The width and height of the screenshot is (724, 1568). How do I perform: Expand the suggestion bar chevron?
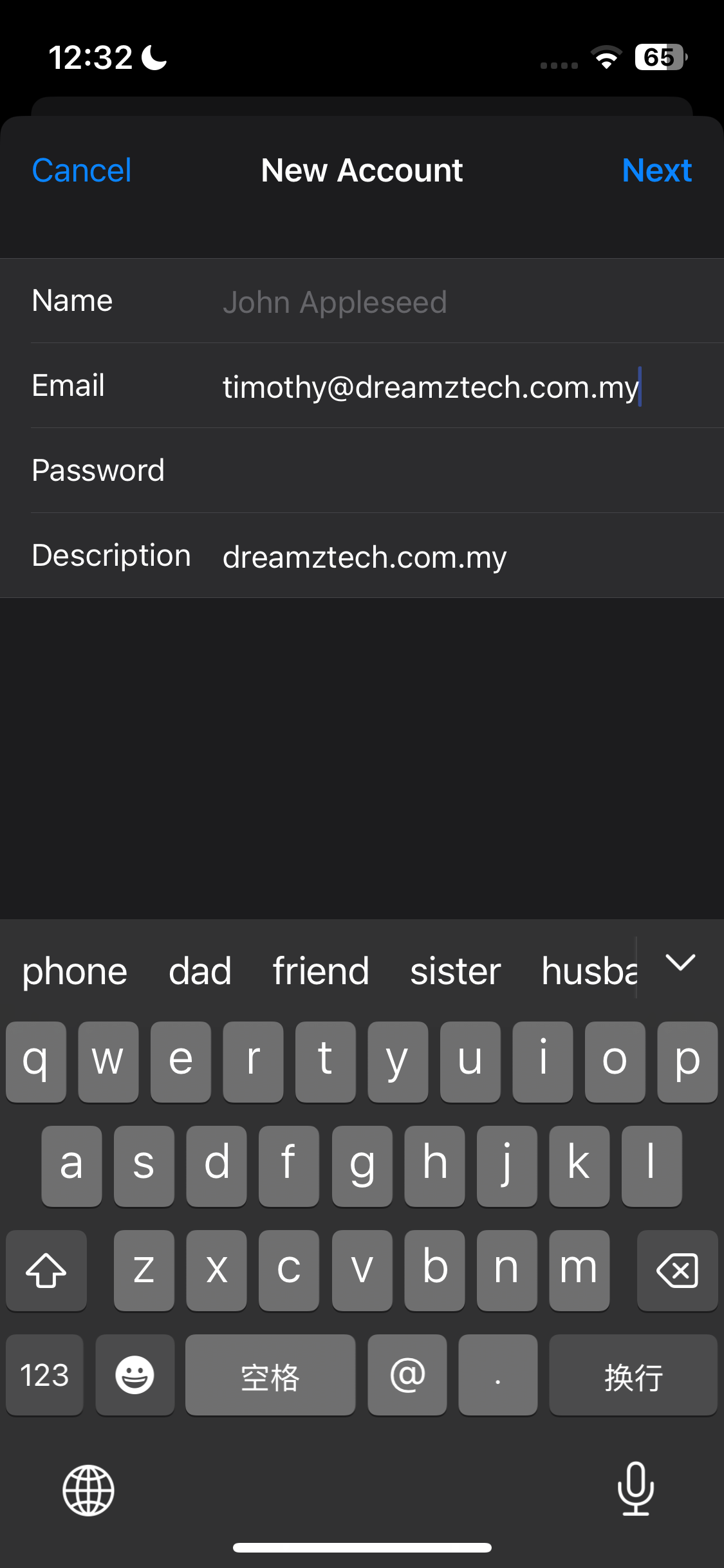(680, 963)
